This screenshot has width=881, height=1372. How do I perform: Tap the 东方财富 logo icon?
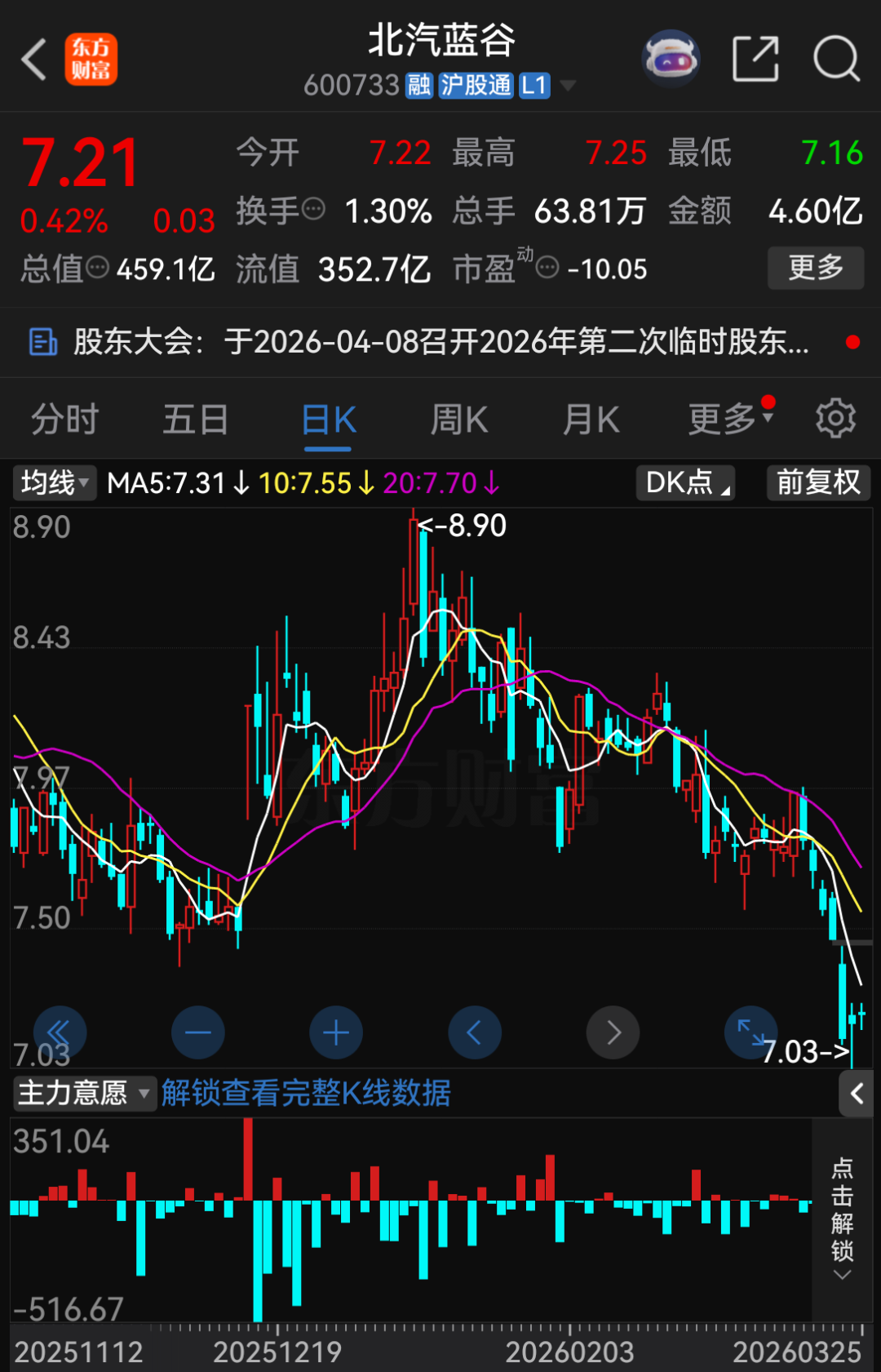tap(91, 60)
